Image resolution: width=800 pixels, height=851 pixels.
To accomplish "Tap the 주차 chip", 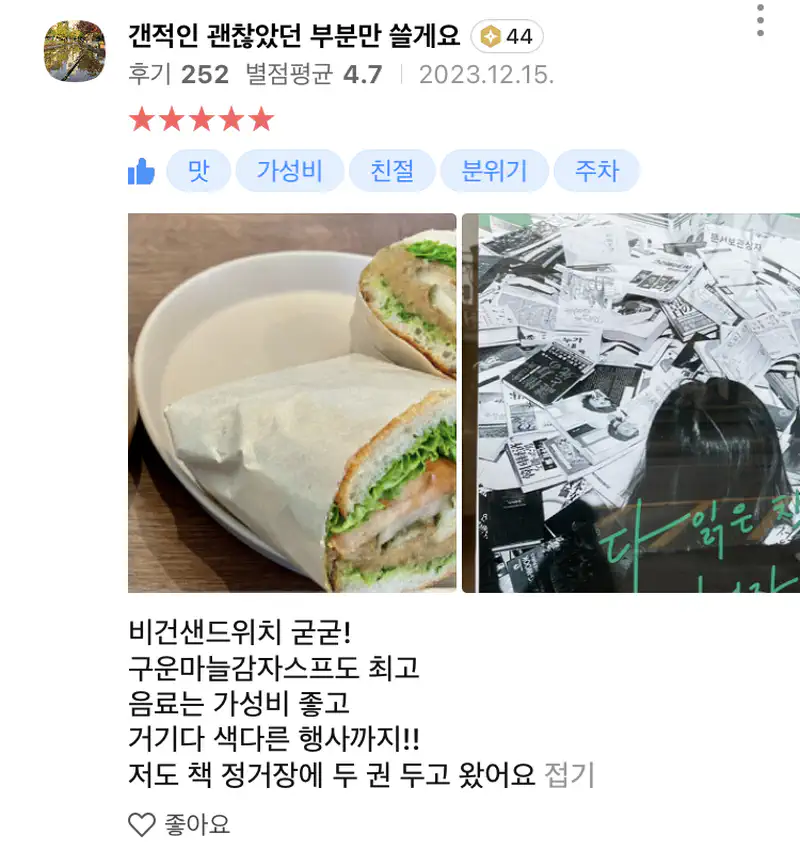I will tap(596, 171).
